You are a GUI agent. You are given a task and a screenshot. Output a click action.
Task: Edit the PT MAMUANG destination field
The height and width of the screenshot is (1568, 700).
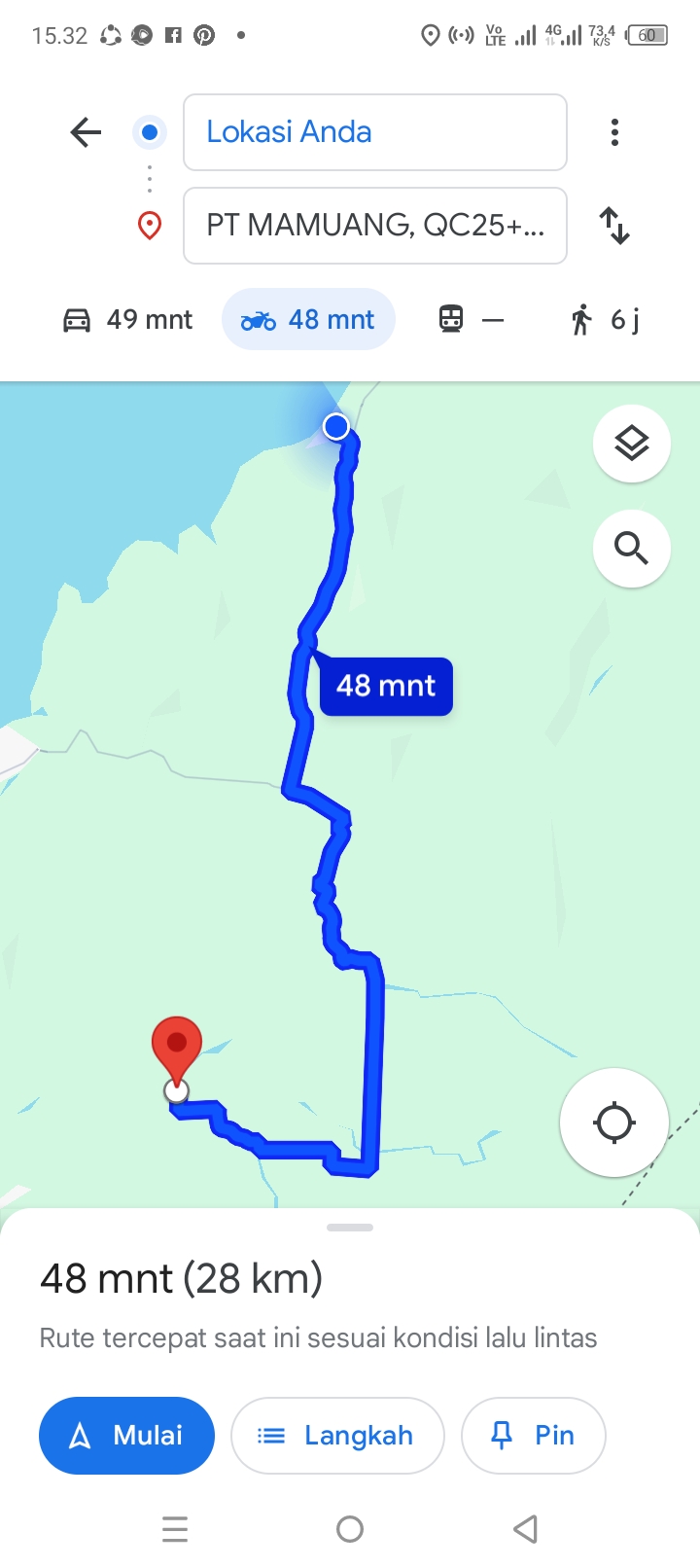pyautogui.click(x=375, y=226)
